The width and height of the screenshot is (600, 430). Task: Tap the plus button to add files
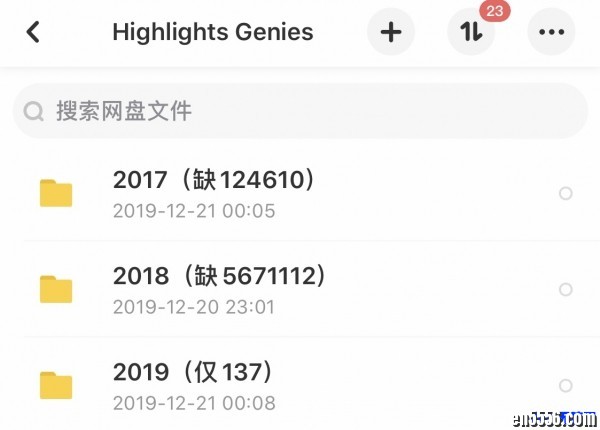tap(391, 32)
